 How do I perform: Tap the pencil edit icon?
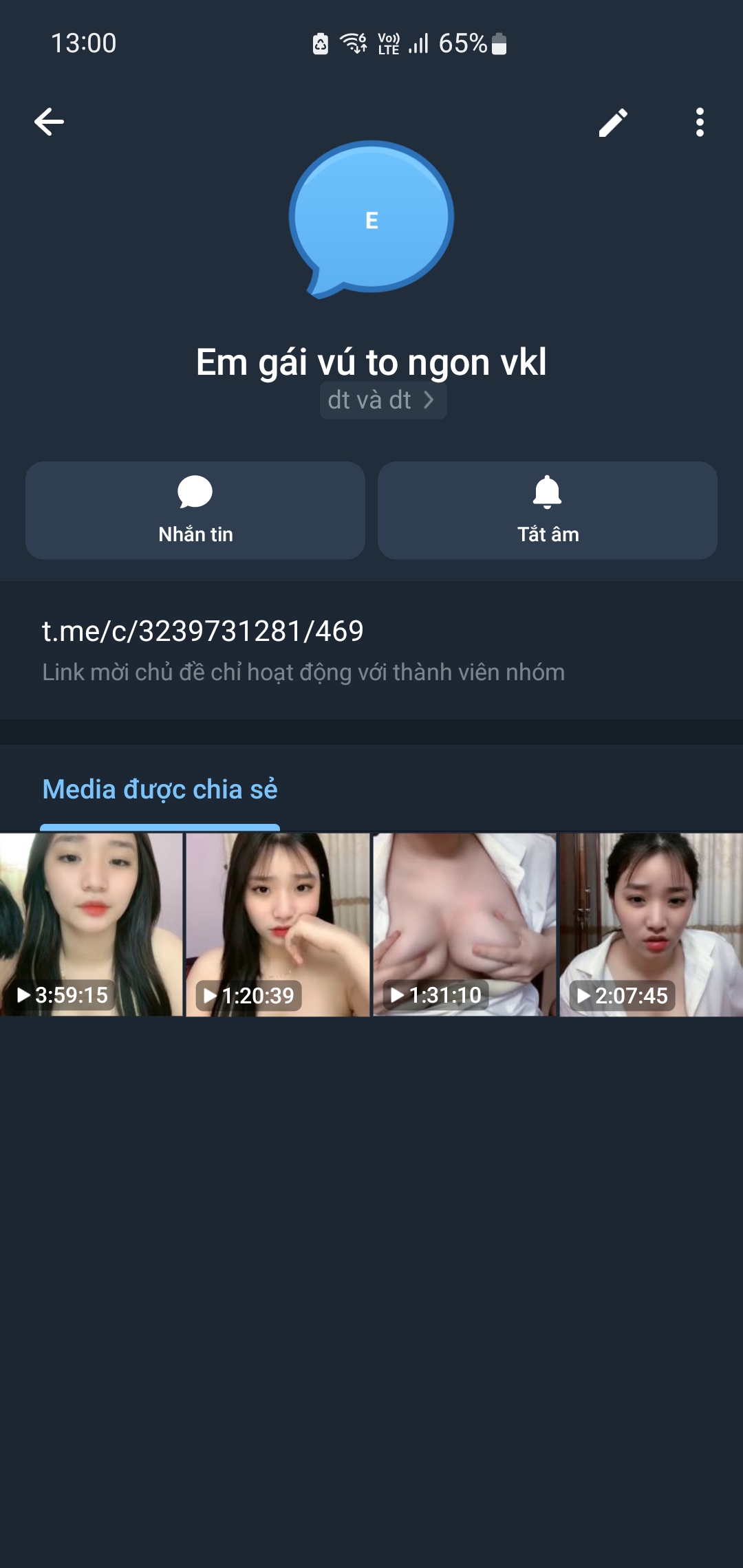point(612,123)
